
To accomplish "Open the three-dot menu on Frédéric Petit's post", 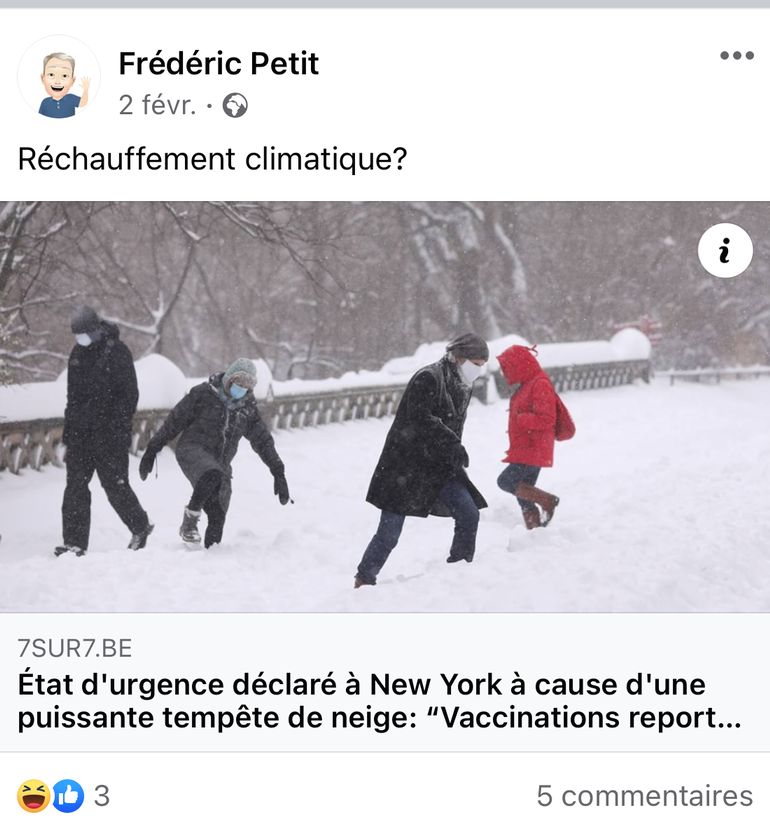I will tap(736, 56).
